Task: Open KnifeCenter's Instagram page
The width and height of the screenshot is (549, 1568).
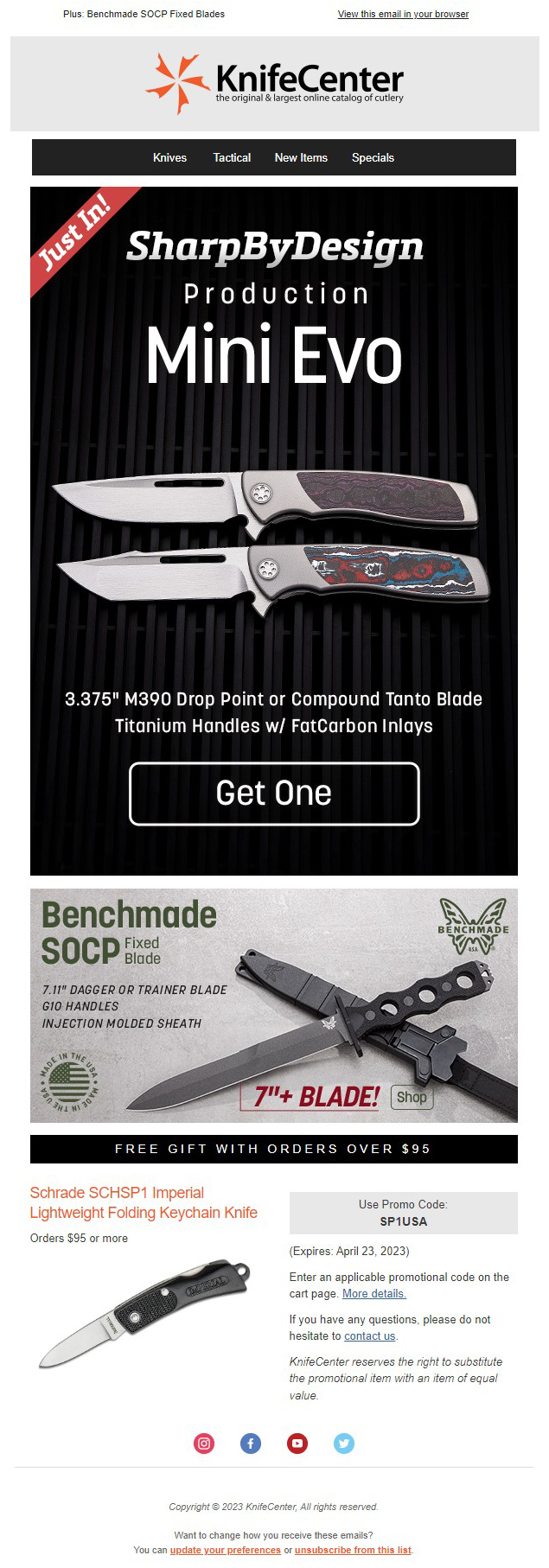Action: 204,1443
